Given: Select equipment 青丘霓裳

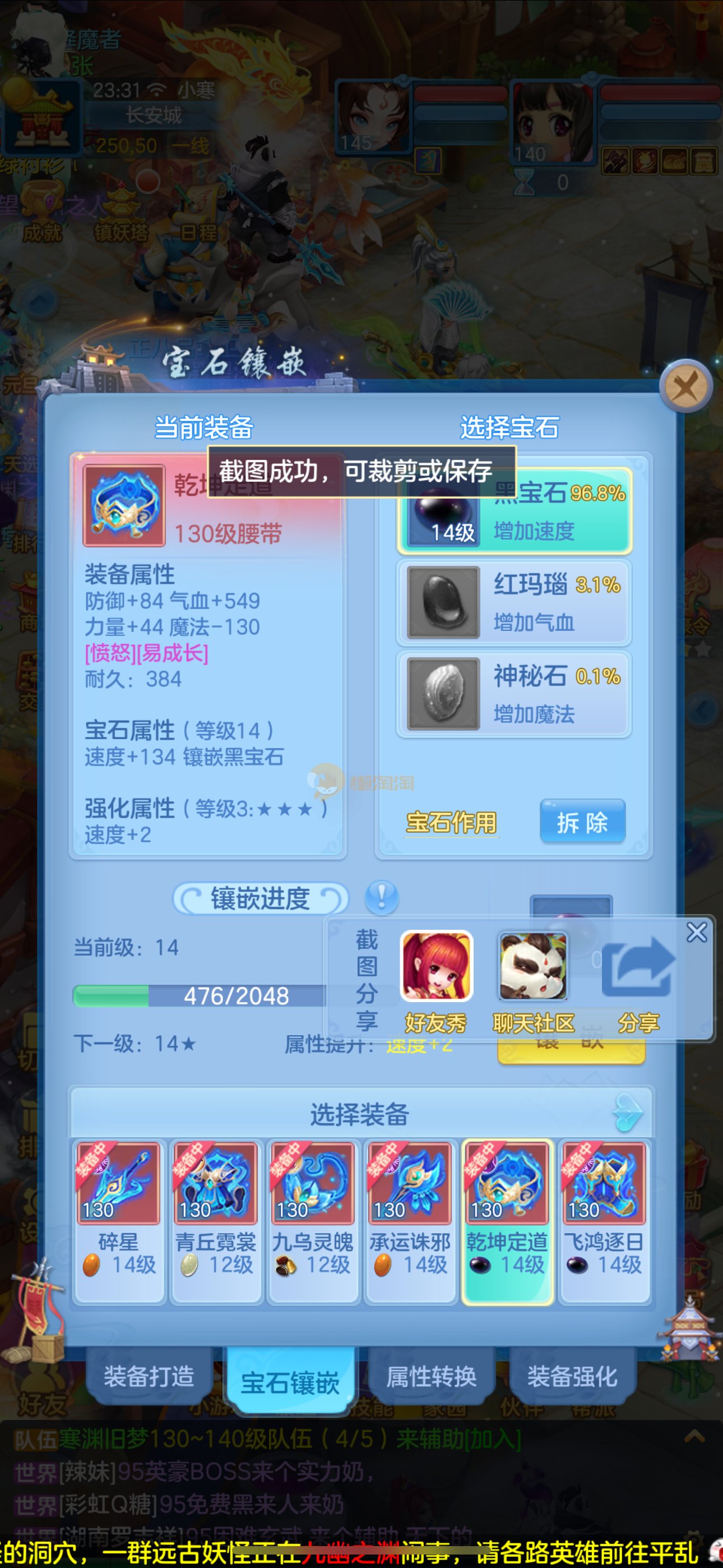Looking at the screenshot, I should pyautogui.click(x=215, y=1221).
